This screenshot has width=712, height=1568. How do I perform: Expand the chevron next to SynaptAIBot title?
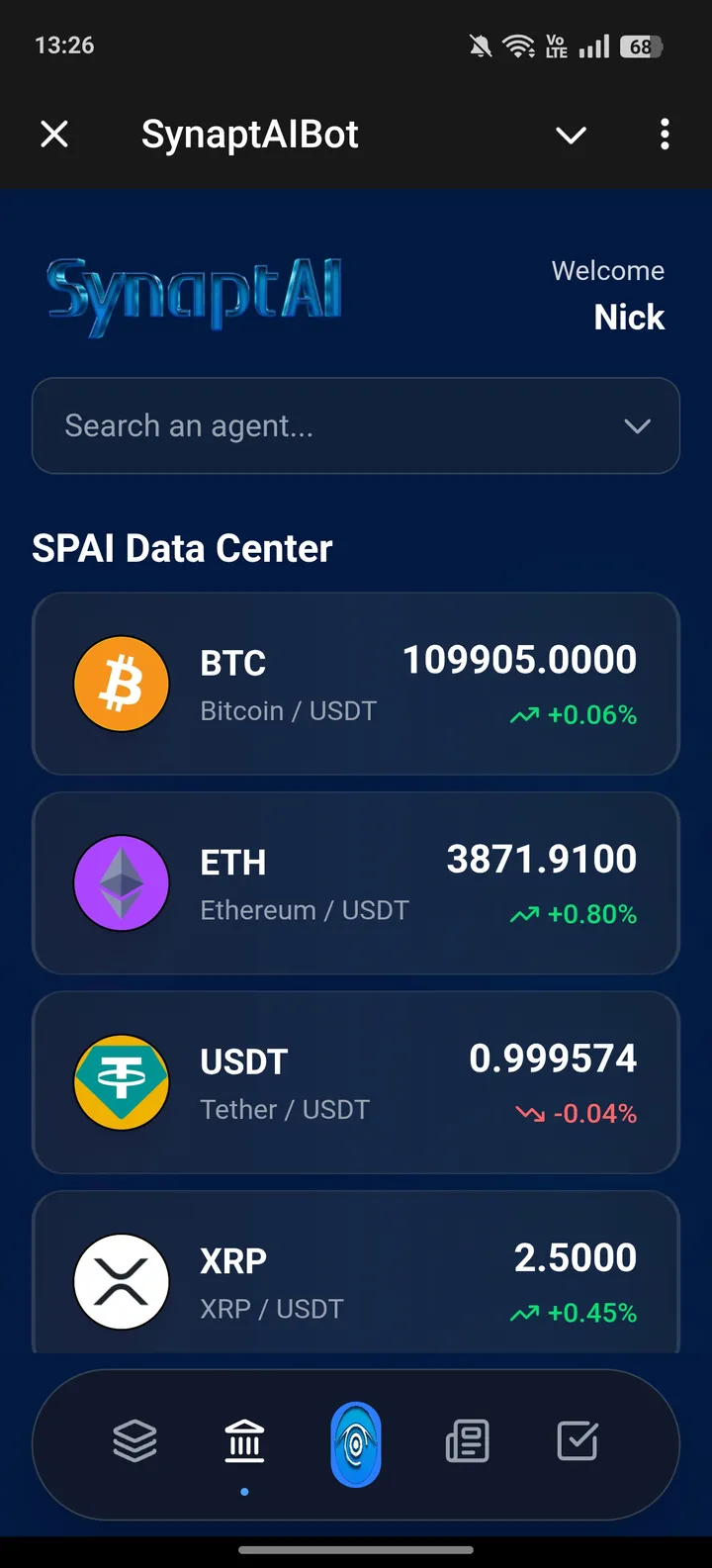tap(571, 135)
